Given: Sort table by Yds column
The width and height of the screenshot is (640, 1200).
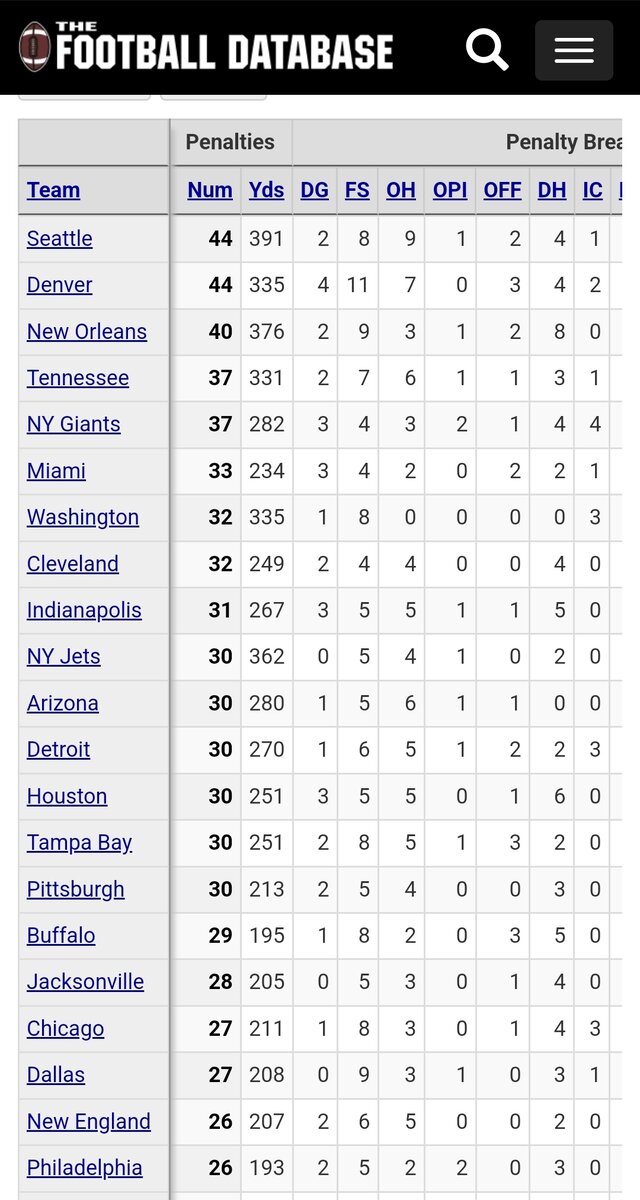Looking at the screenshot, I should pos(266,190).
